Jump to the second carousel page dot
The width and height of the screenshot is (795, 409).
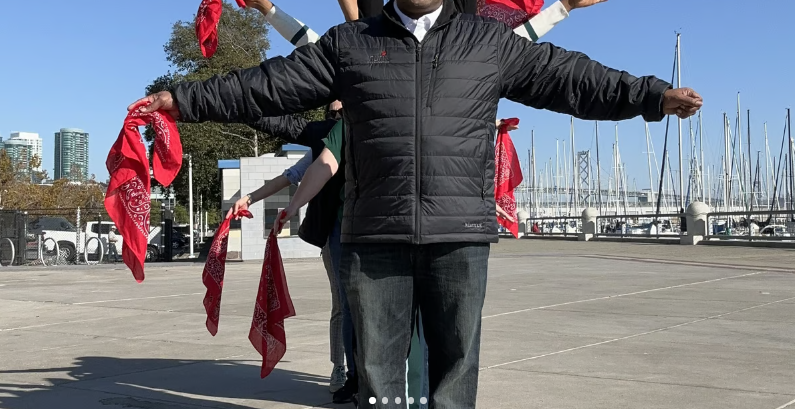click(x=385, y=400)
